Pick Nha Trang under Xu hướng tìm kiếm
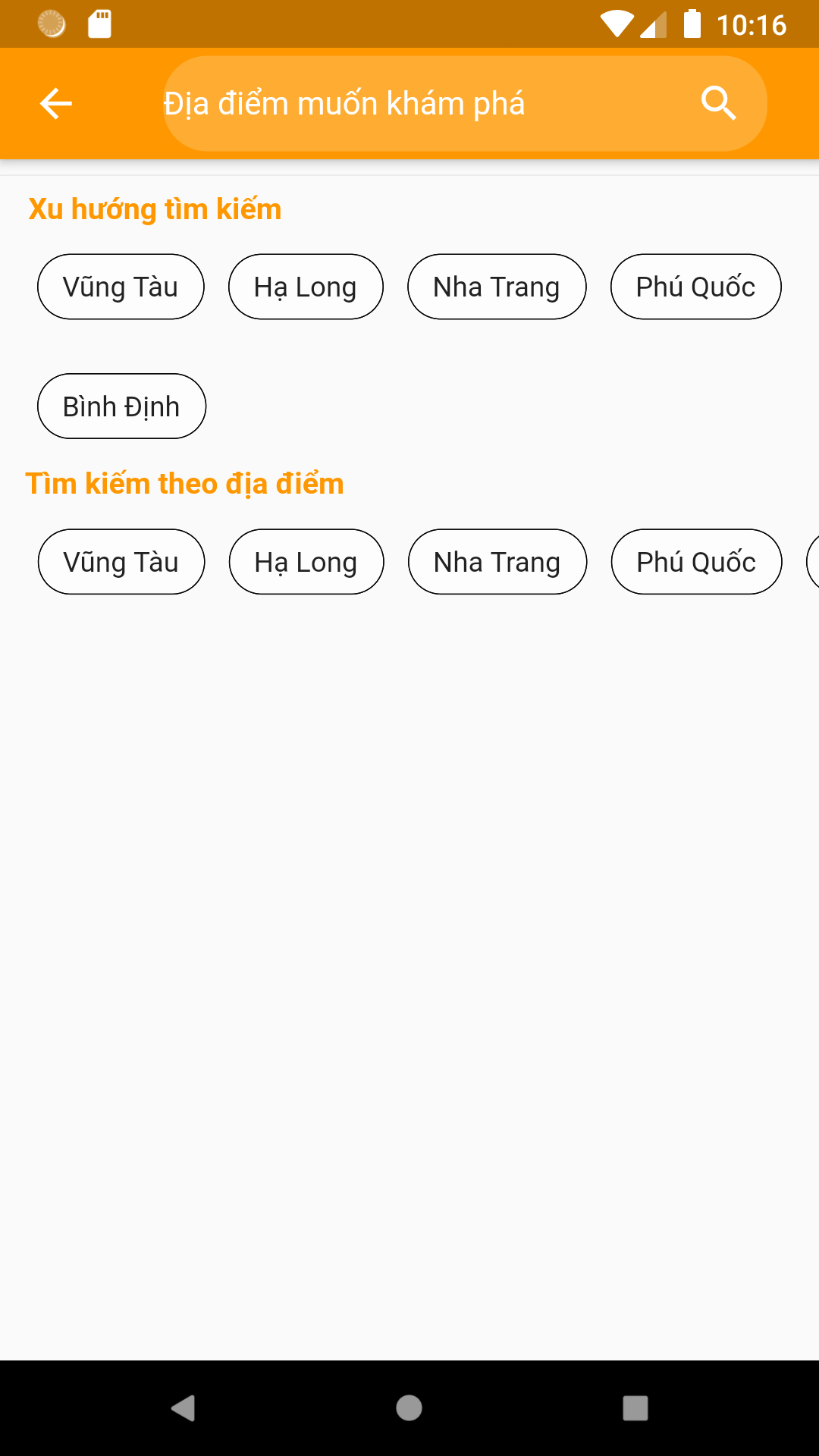819x1456 pixels. 497,287
